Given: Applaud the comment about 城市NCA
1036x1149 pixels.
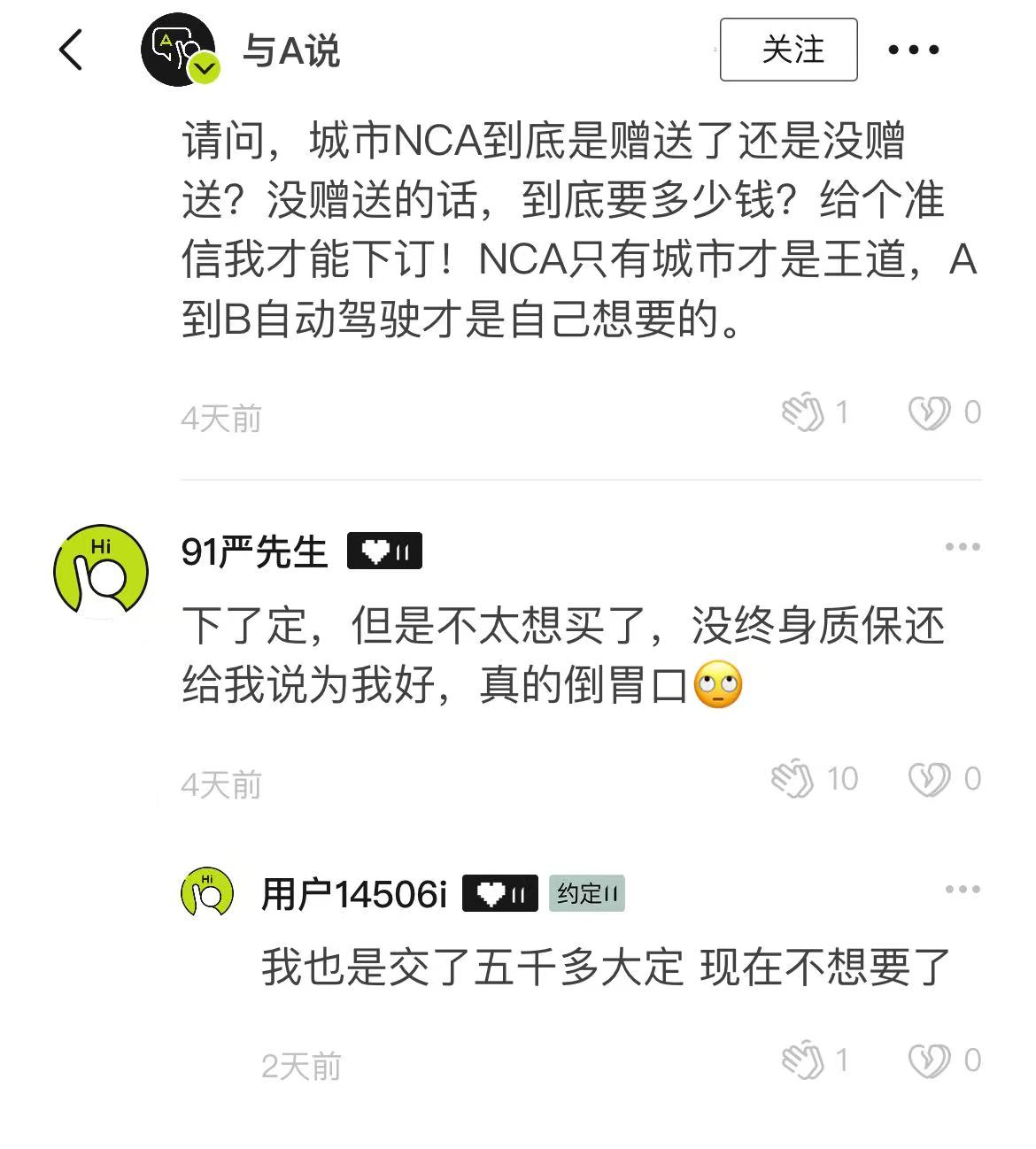Looking at the screenshot, I should [x=803, y=413].
